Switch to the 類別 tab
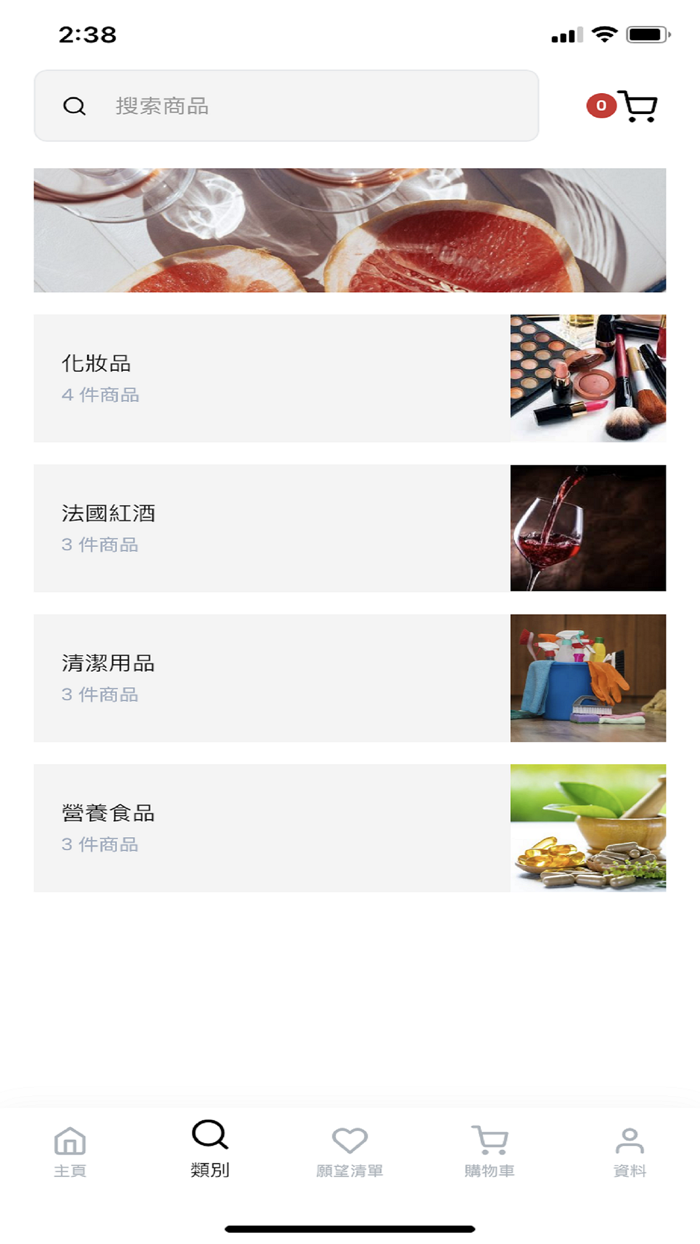The width and height of the screenshot is (700, 1244). (210, 1151)
